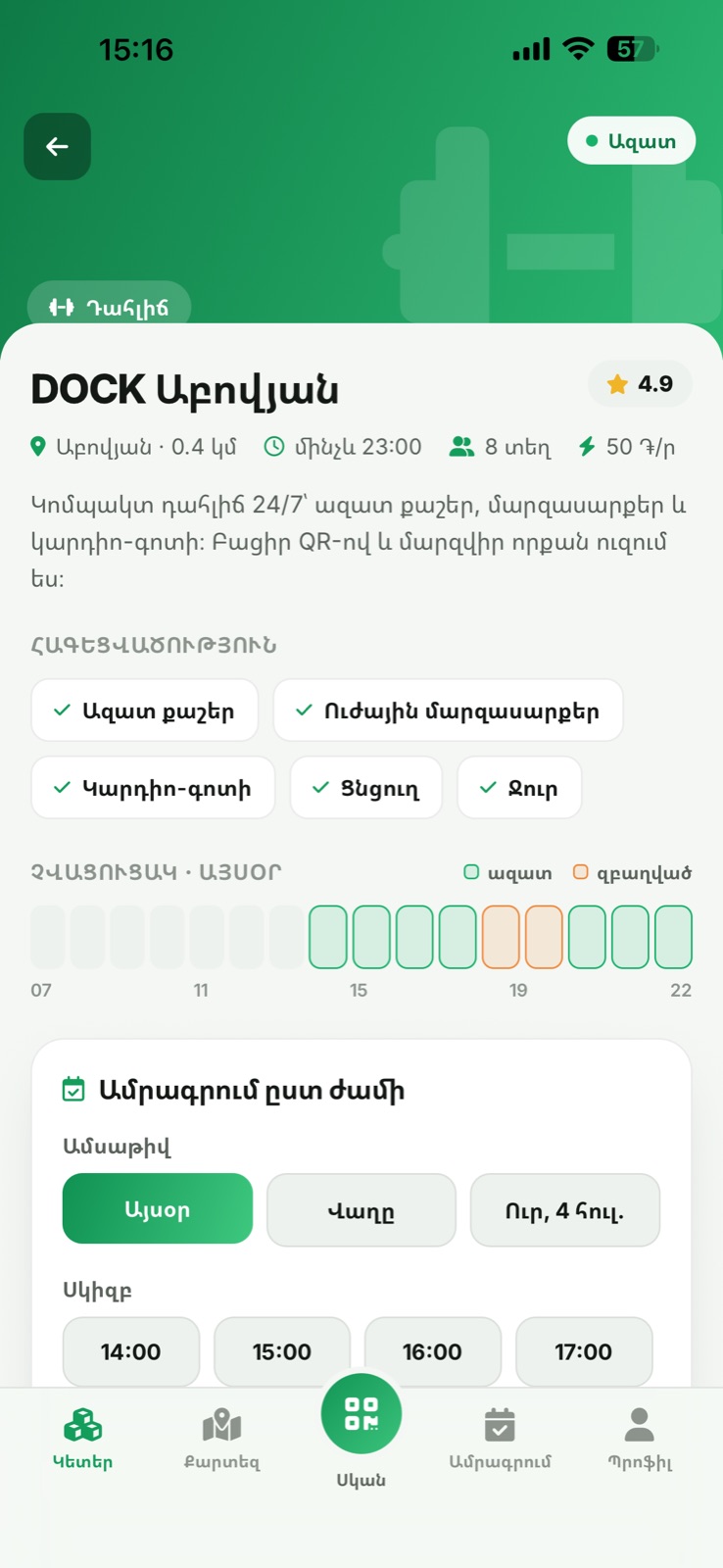Viewport: 723px width, 1568px height.
Task: Pick the 16:00 start time
Action: click(x=433, y=1351)
